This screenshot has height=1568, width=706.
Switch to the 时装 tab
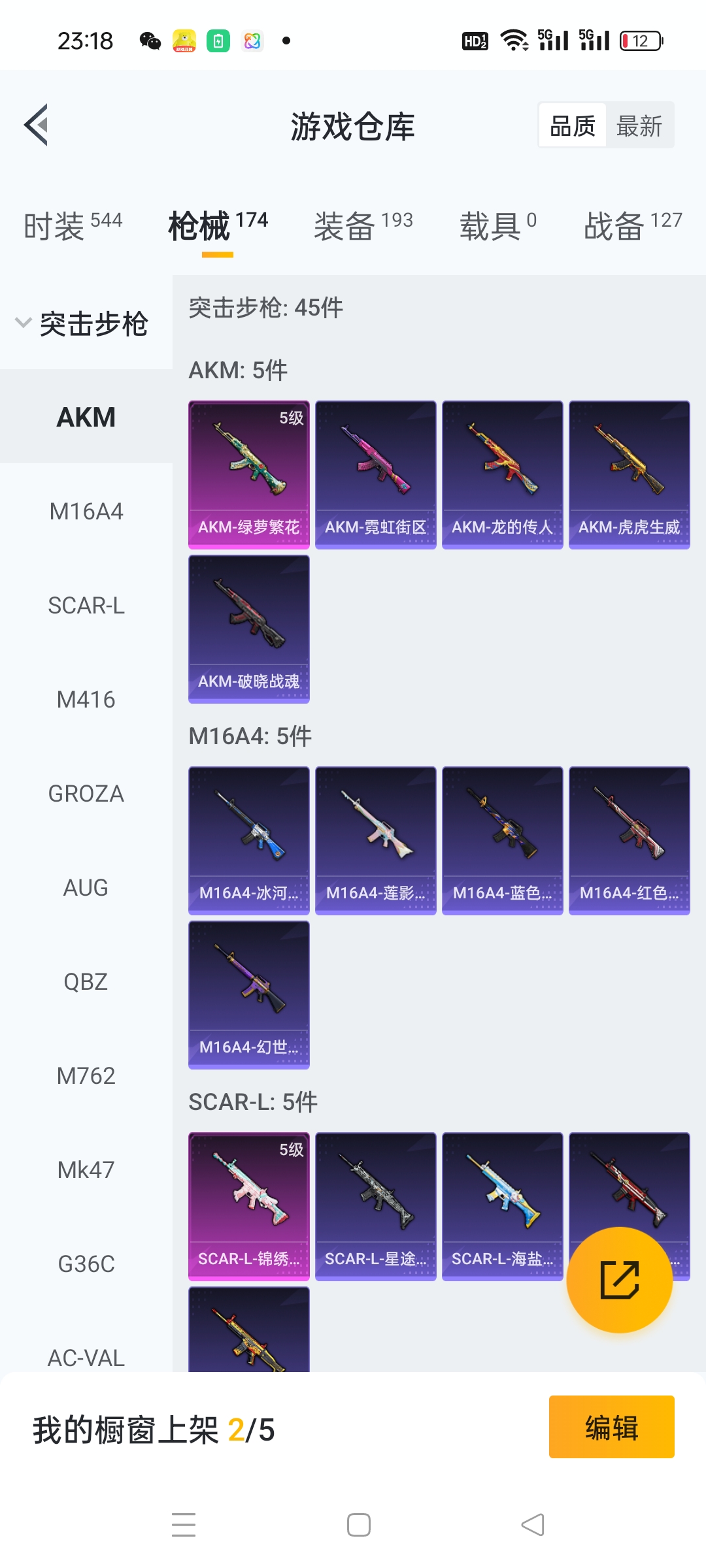73,226
